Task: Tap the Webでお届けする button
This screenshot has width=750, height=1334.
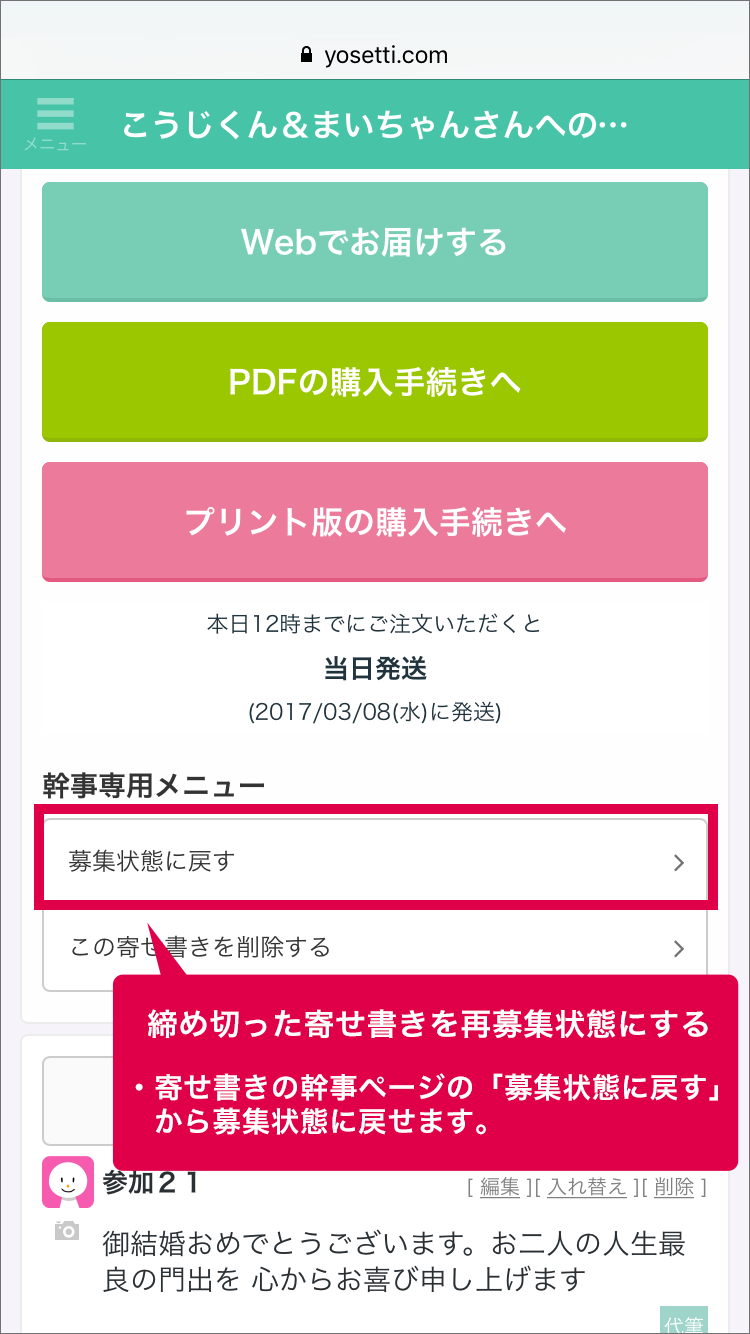Action: [375, 242]
